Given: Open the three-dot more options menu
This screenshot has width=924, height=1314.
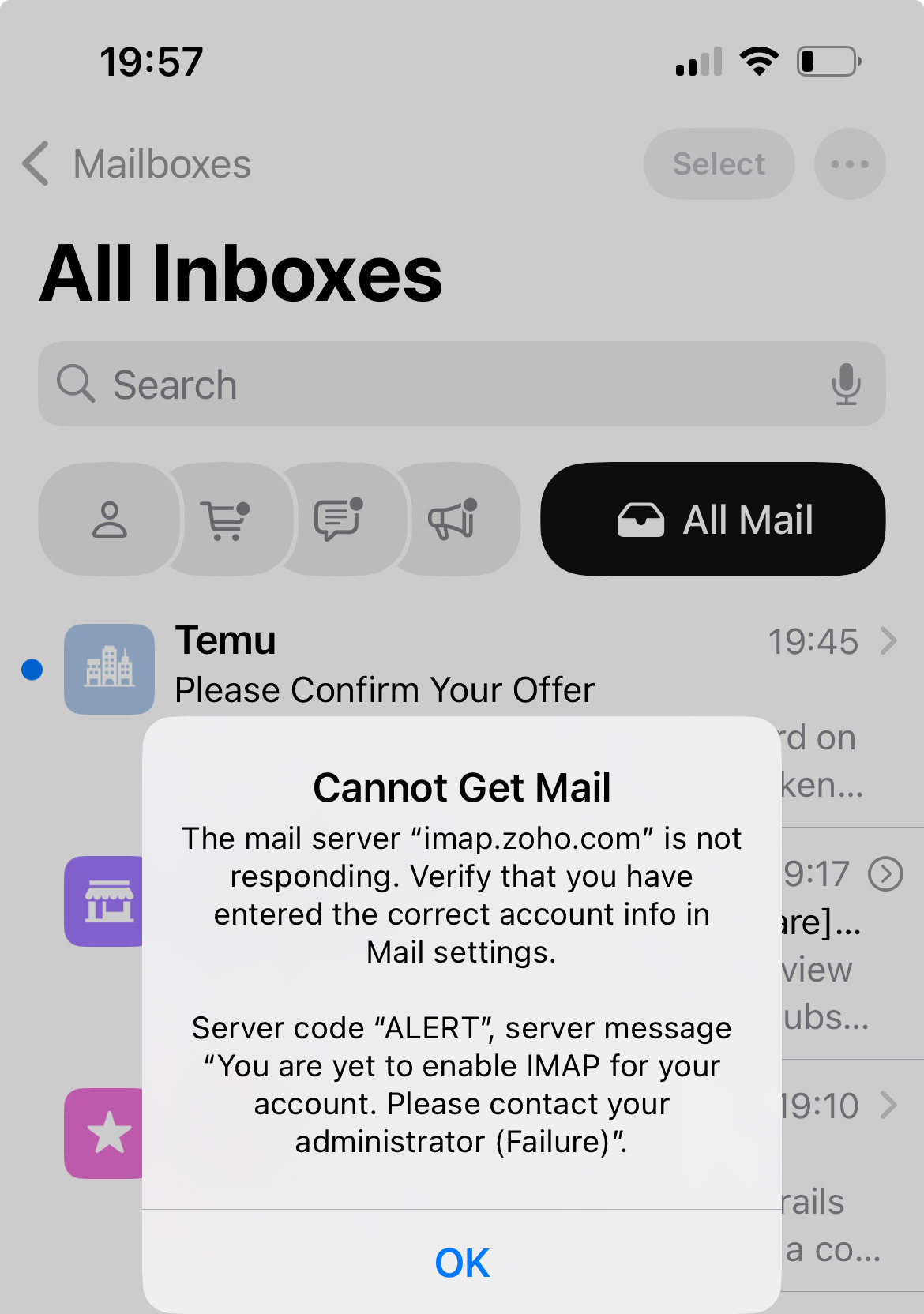Looking at the screenshot, I should point(849,164).
